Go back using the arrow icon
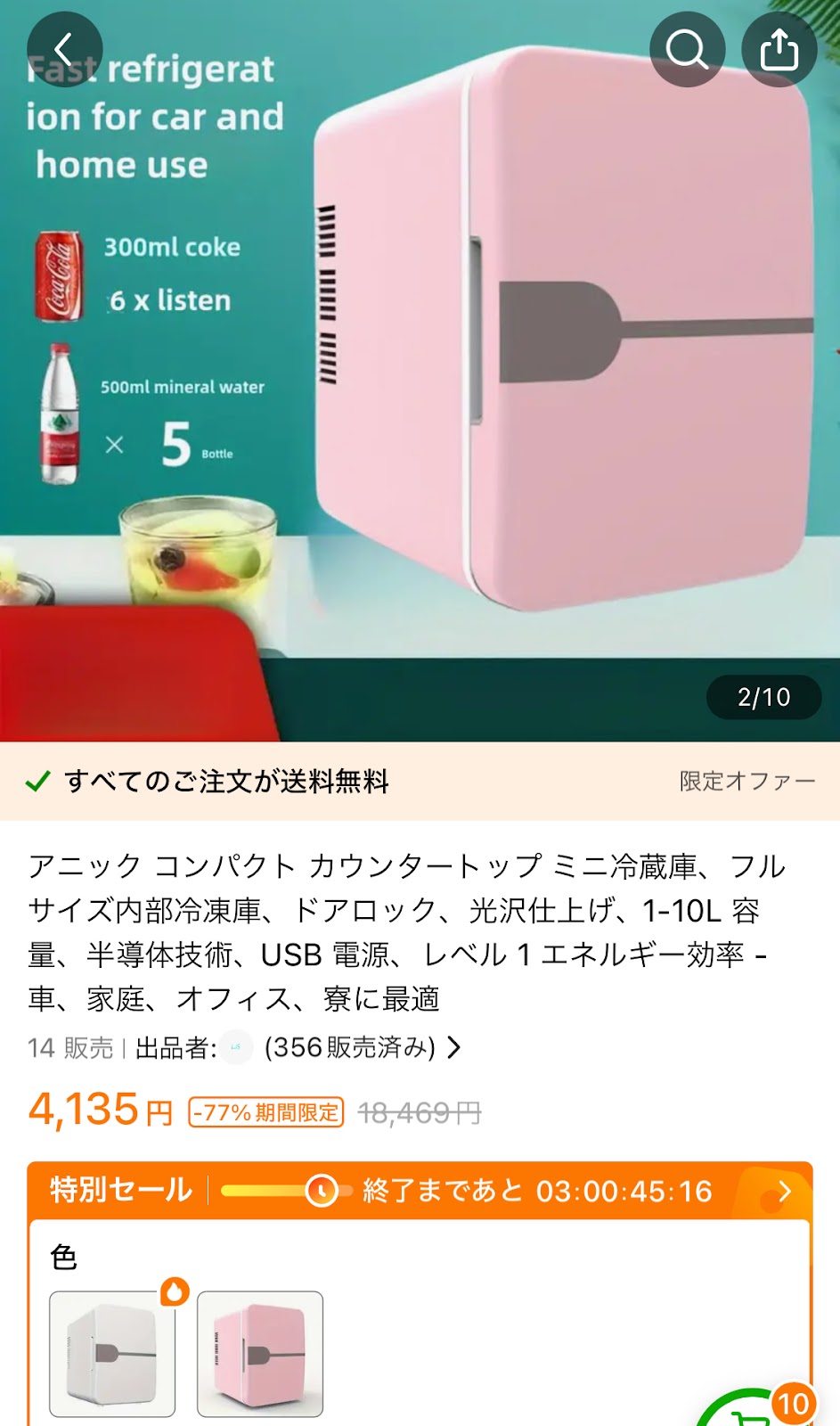The height and width of the screenshot is (1426, 840). coord(64,49)
